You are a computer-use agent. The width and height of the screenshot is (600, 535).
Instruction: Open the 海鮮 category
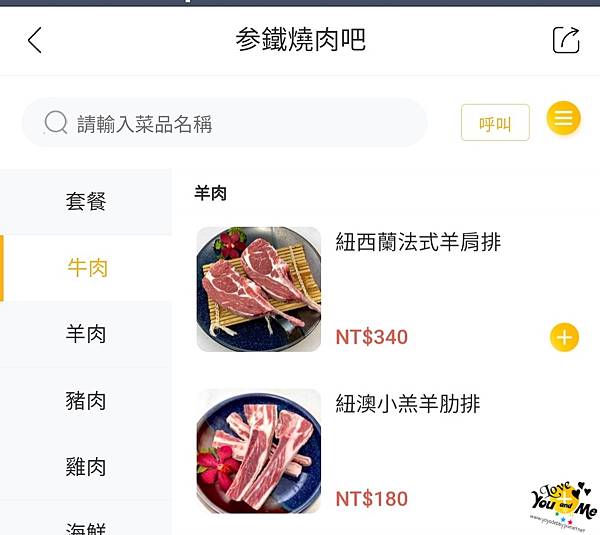[x=86, y=525]
